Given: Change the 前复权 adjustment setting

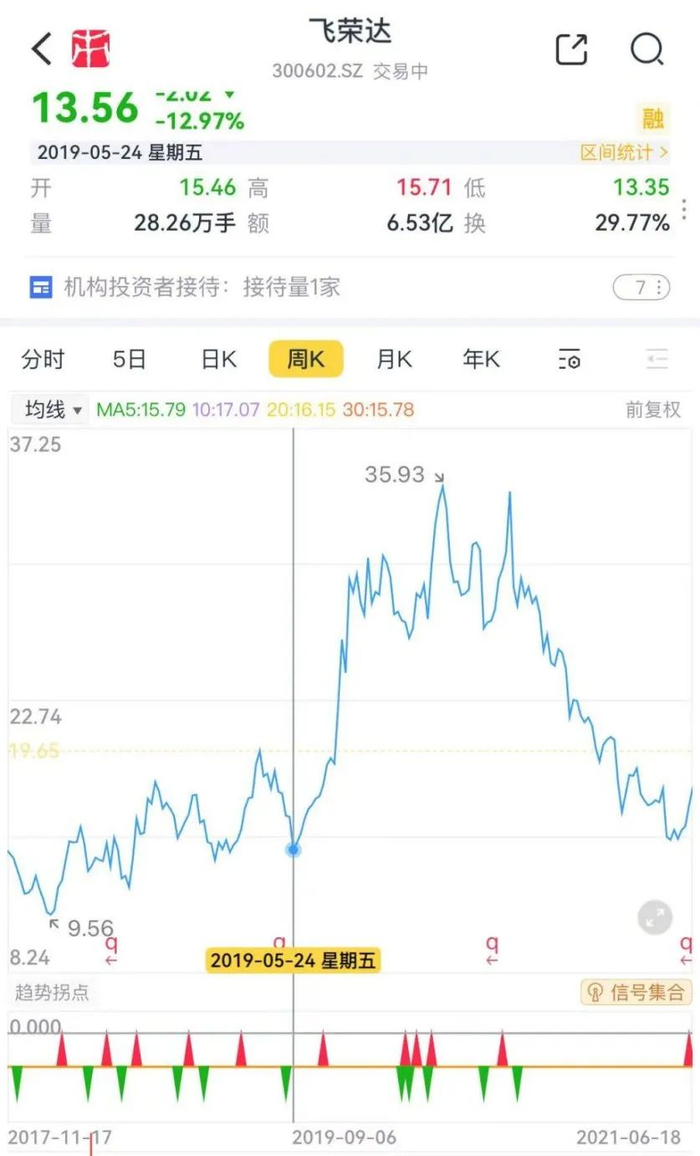Looking at the screenshot, I should tap(652, 409).
